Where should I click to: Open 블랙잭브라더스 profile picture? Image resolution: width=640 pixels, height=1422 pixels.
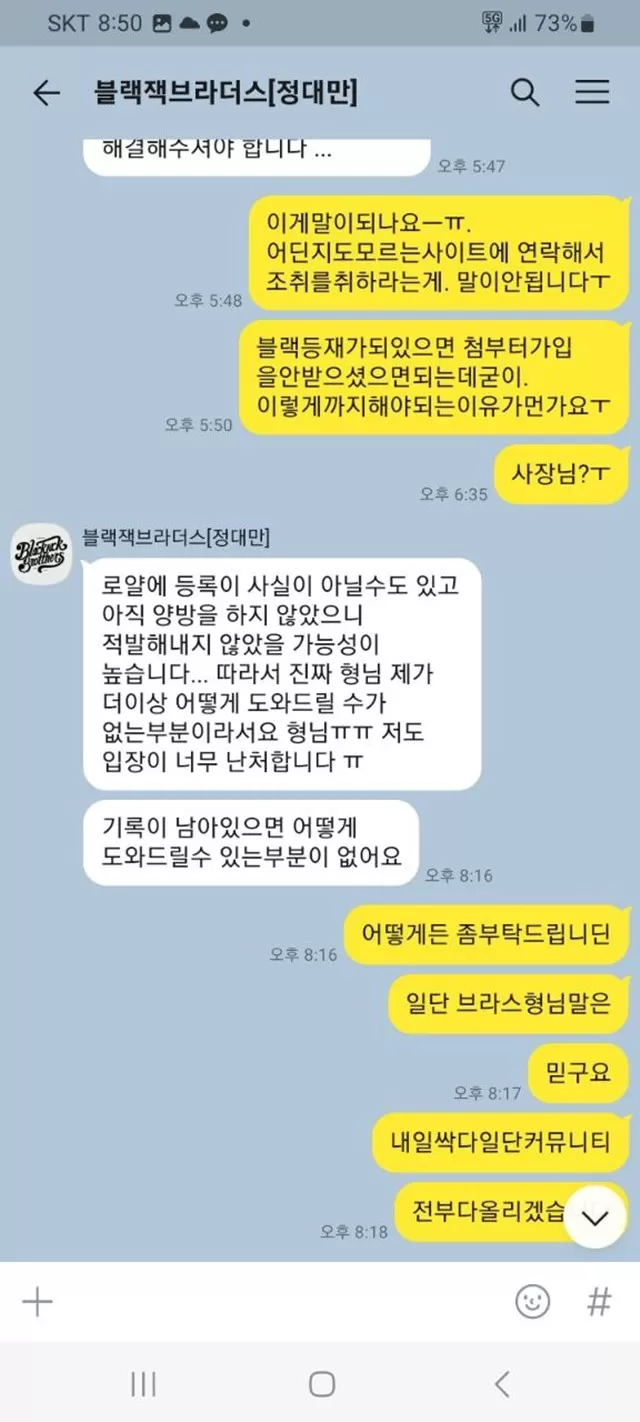[x=40, y=555]
